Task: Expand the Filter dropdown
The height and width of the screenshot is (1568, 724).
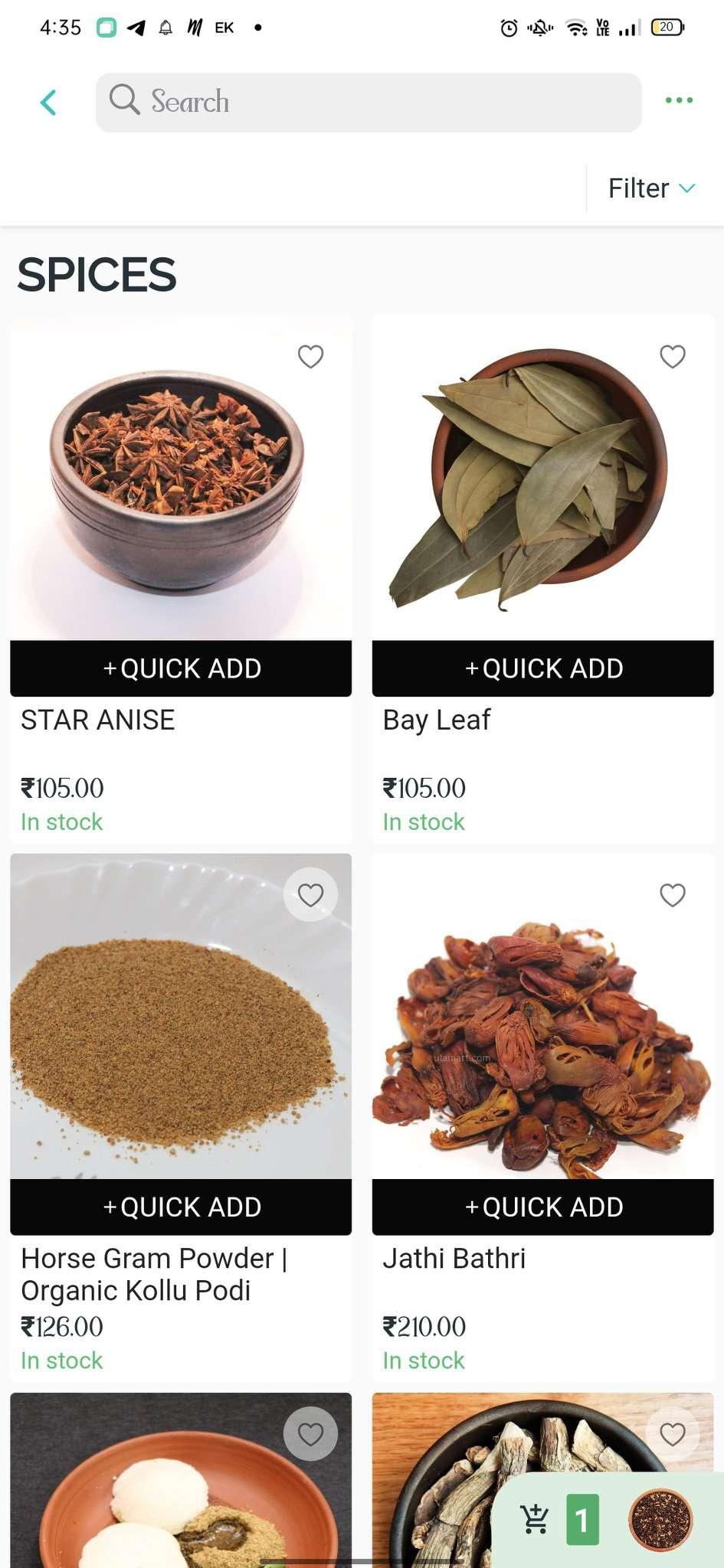Action: pos(651,188)
